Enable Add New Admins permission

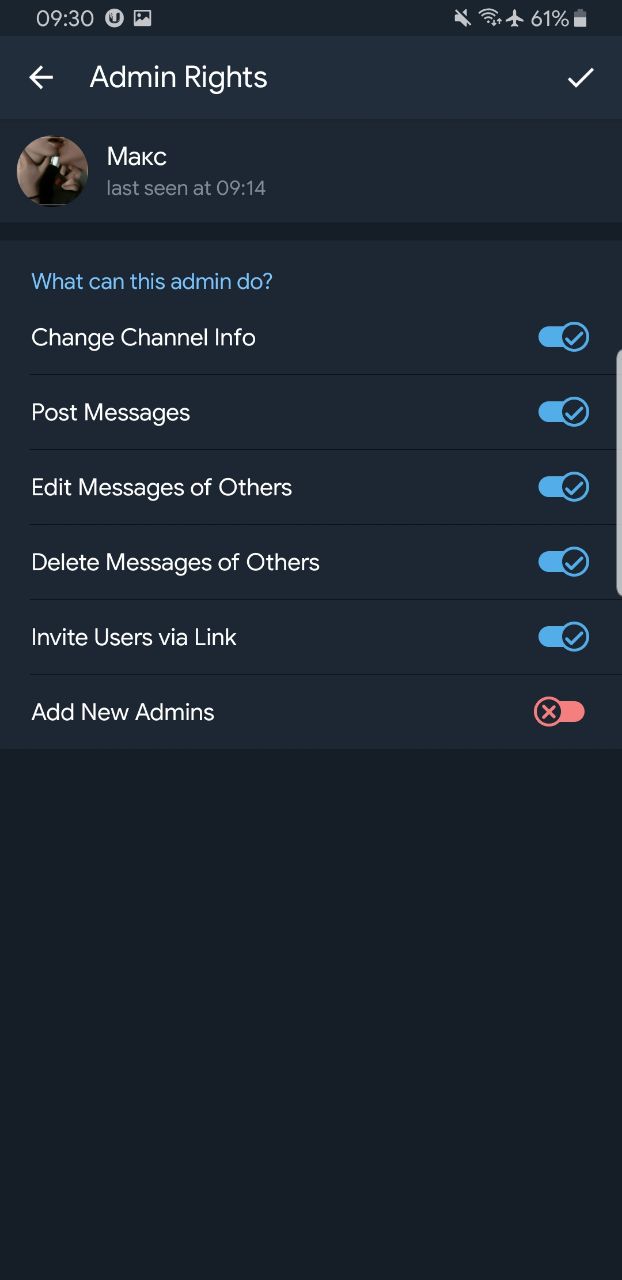(560, 712)
